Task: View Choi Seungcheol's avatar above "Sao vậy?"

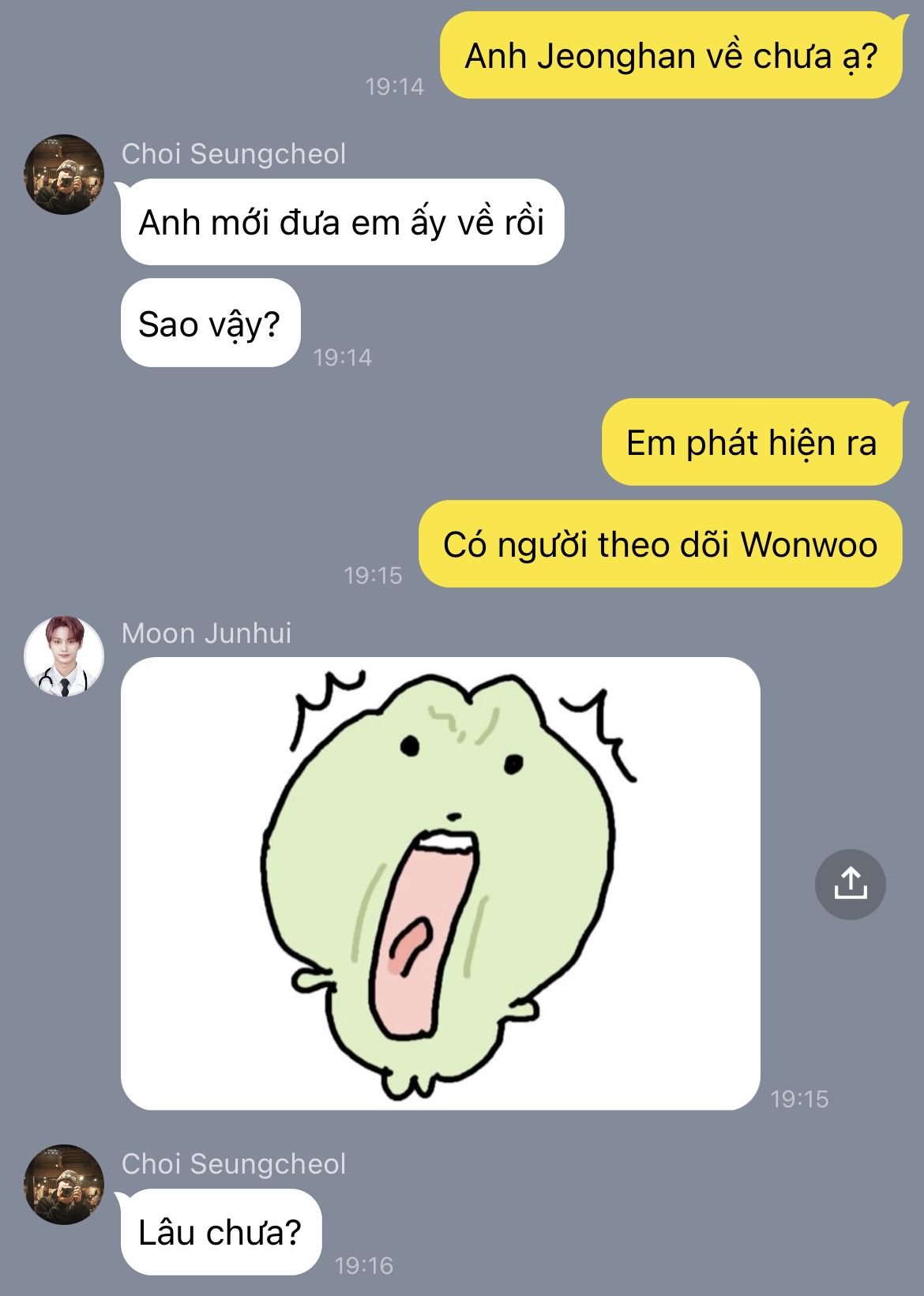Action: [x=64, y=174]
